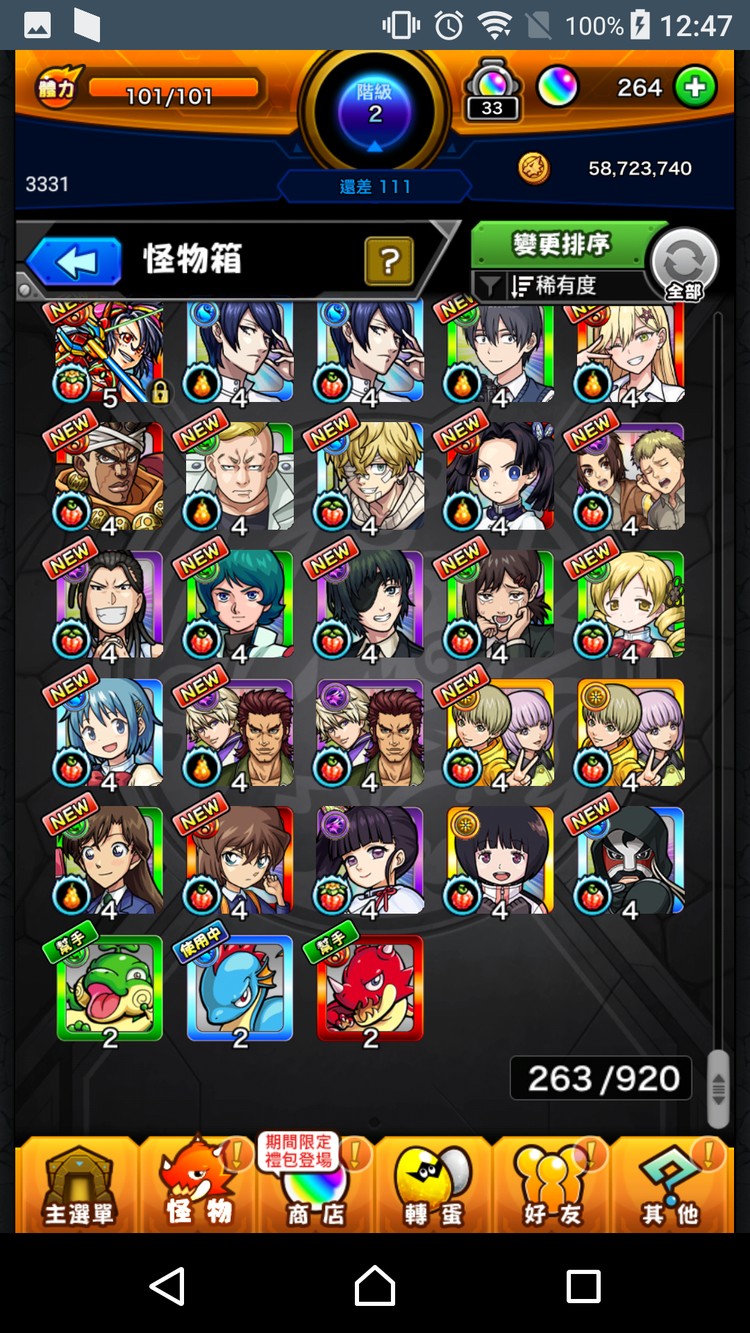Viewport: 750px width, 1333px height.
Task: Switch to the 怪物 tab
Action: click(x=198, y=1187)
